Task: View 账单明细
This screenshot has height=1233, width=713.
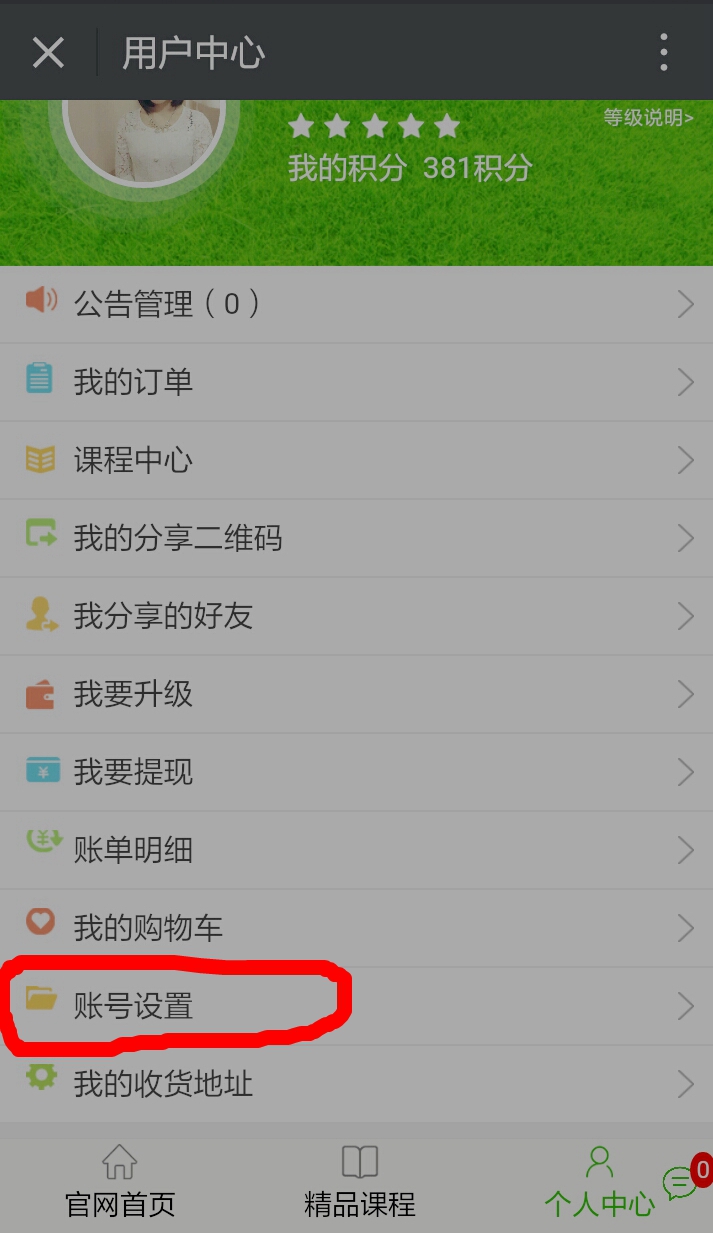Action: pyautogui.click(x=356, y=850)
